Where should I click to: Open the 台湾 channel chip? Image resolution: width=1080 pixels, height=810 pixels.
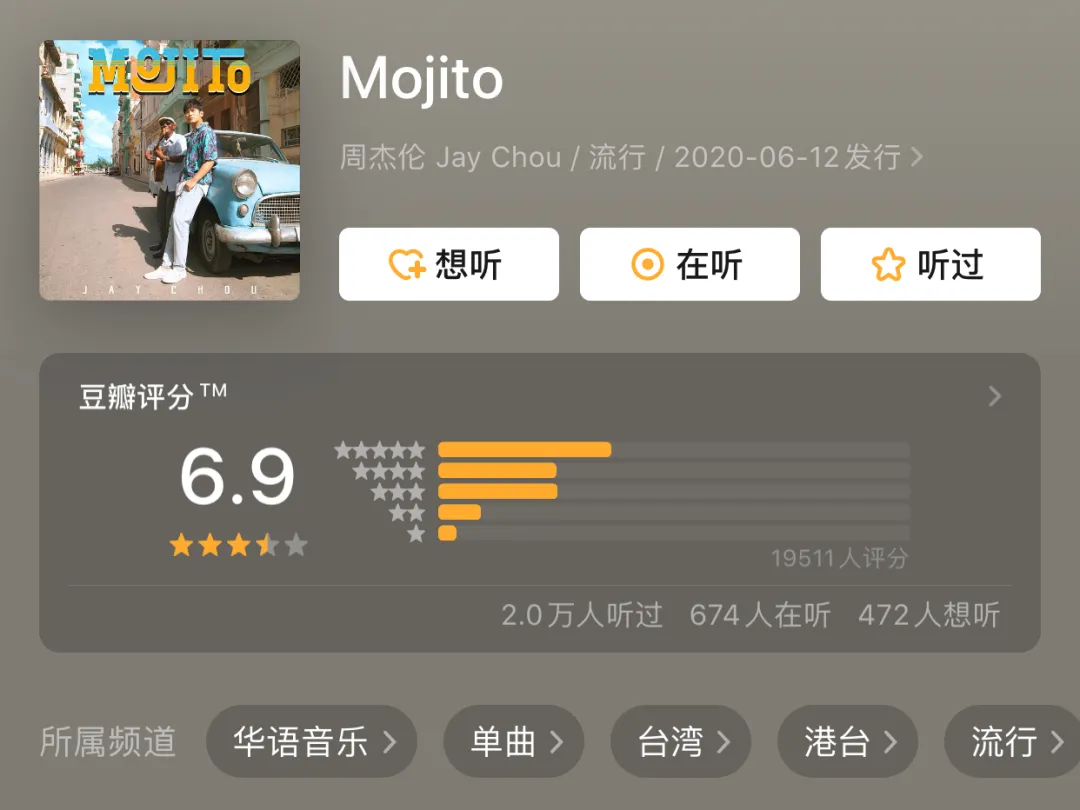(x=681, y=741)
